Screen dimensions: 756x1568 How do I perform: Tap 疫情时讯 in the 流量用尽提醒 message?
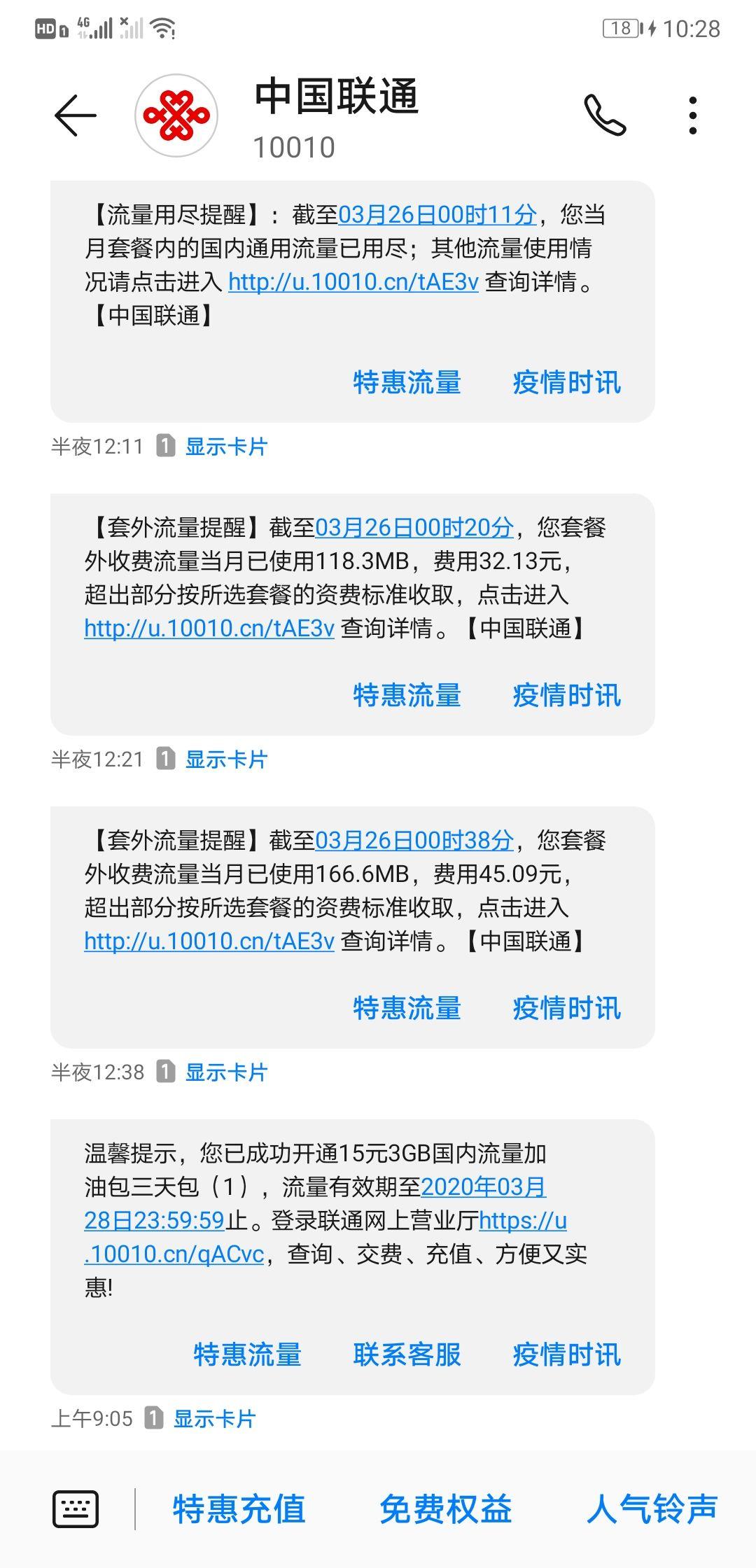click(x=566, y=382)
